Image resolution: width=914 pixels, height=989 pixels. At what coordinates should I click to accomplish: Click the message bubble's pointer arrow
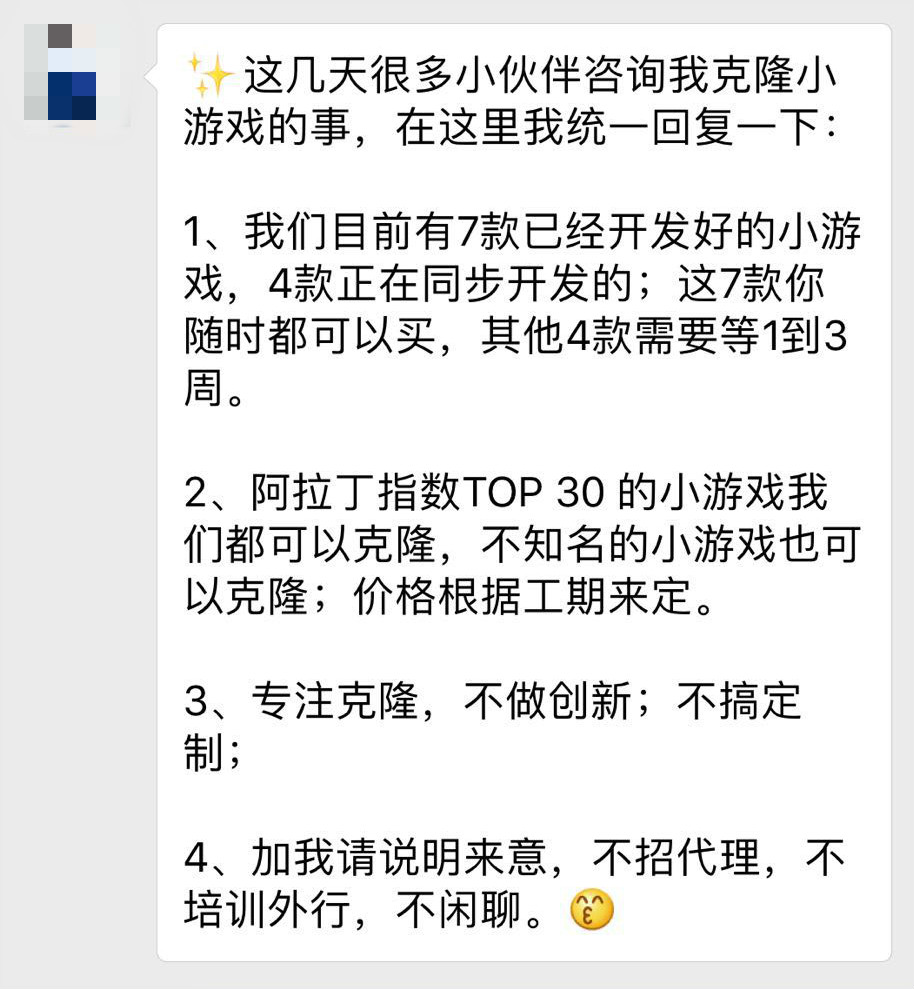pyautogui.click(x=152, y=78)
